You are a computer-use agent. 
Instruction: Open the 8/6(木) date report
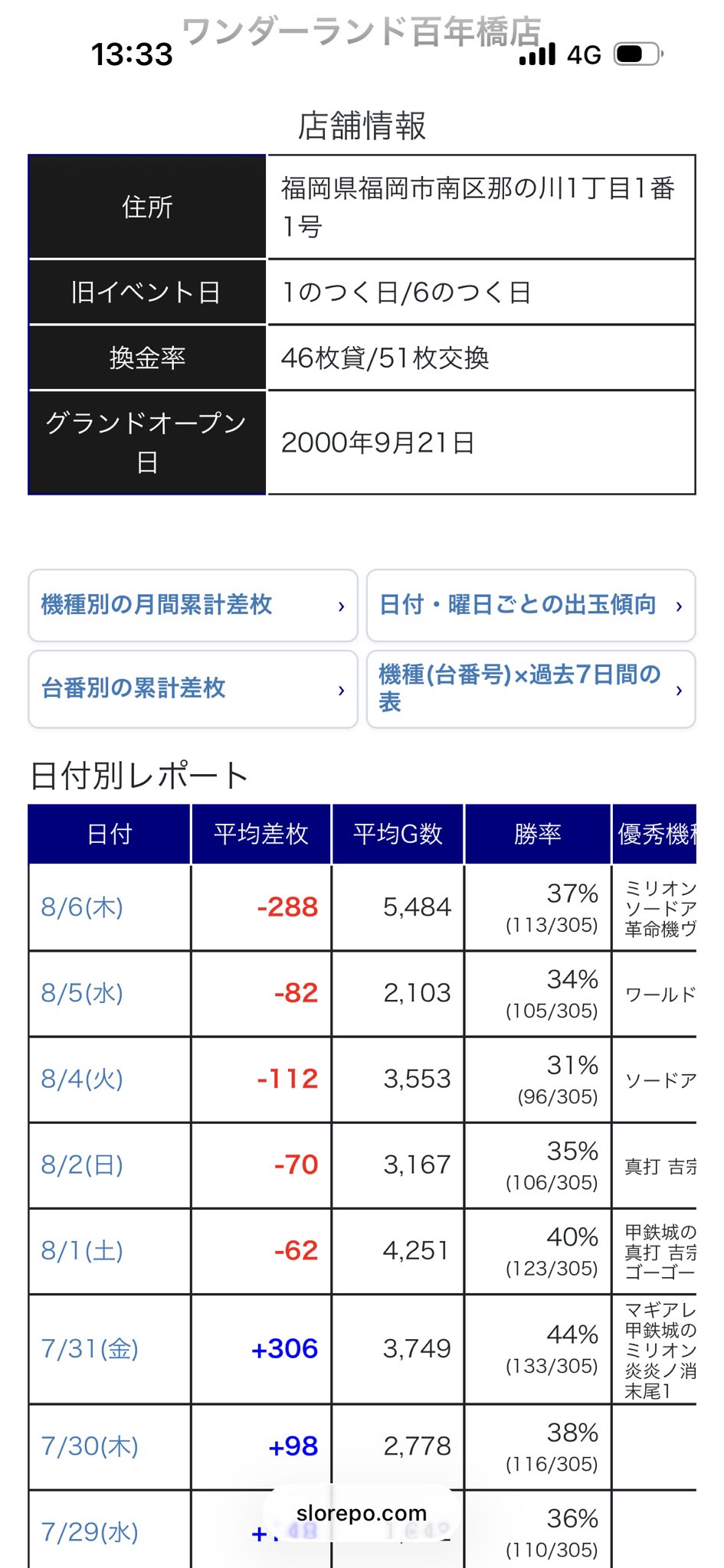pyautogui.click(x=82, y=907)
